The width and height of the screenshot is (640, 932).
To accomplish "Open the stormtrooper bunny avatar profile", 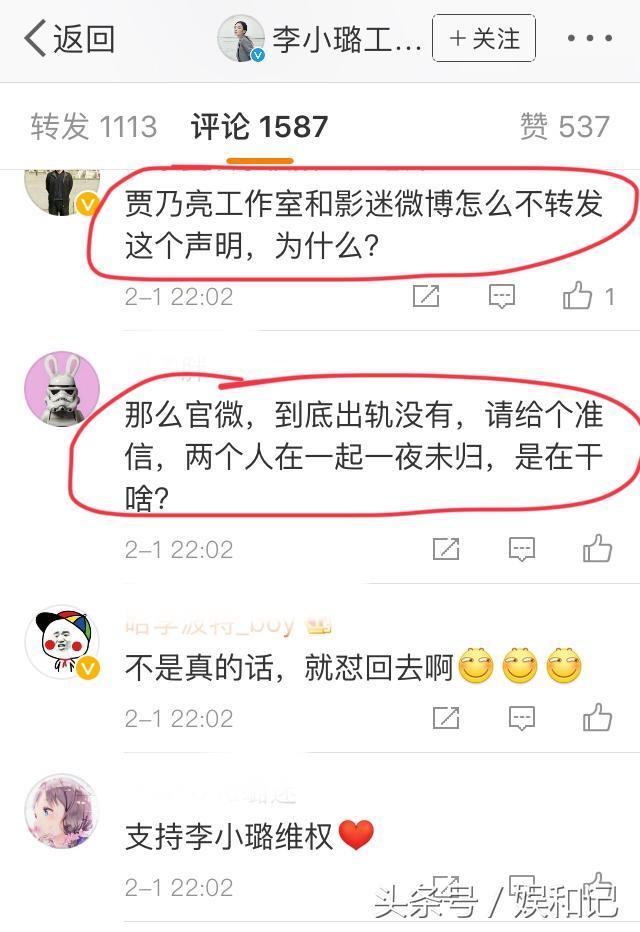I will click(x=62, y=389).
